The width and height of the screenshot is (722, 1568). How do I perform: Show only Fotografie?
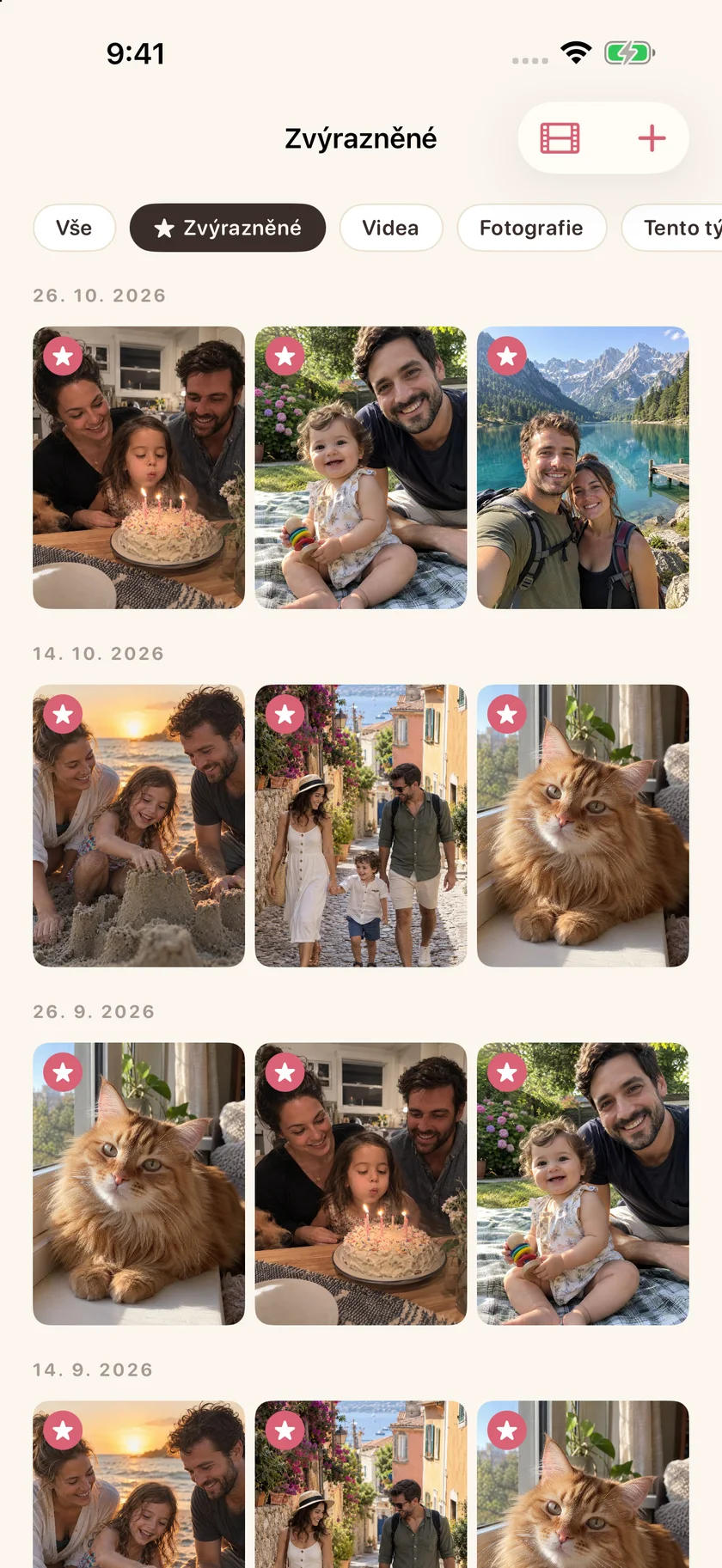click(x=531, y=228)
